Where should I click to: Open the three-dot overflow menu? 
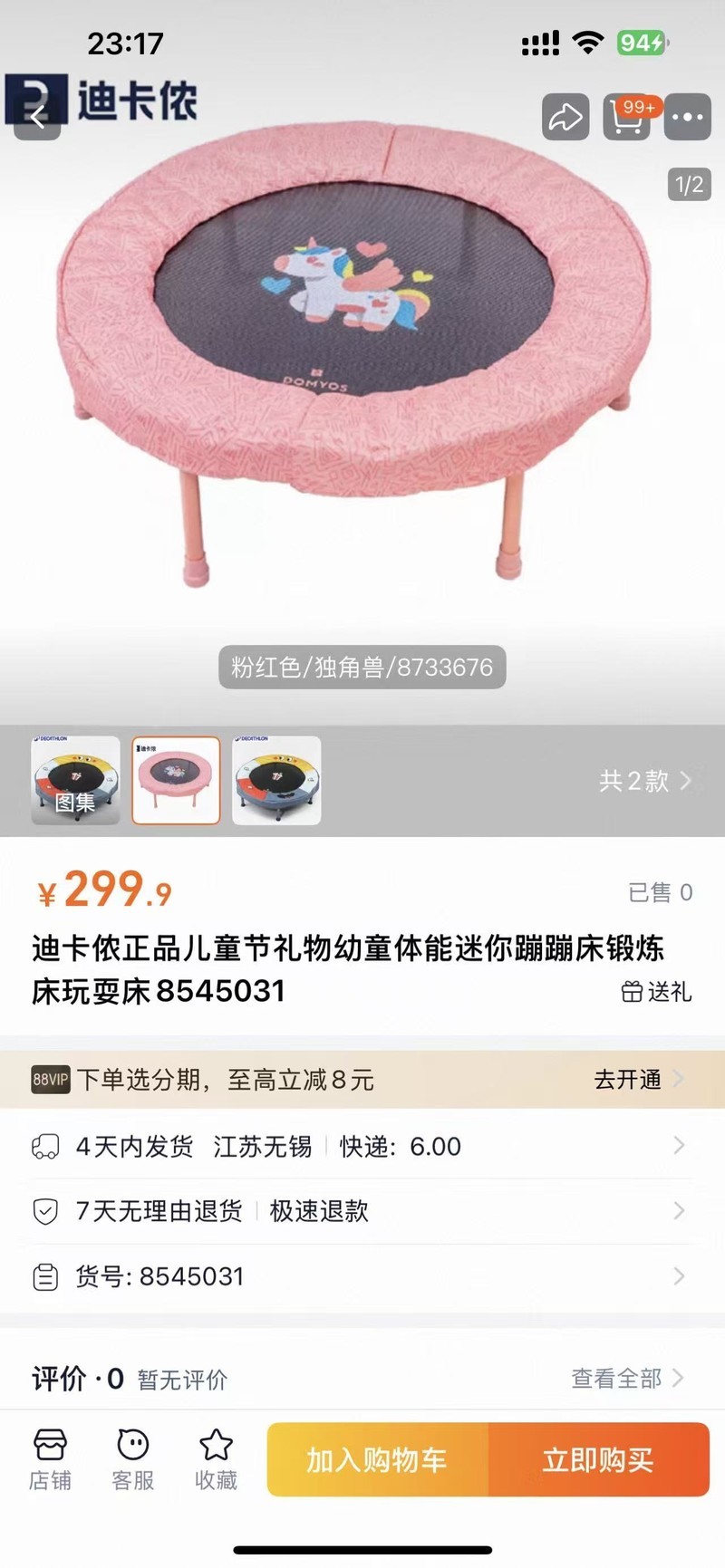(687, 117)
